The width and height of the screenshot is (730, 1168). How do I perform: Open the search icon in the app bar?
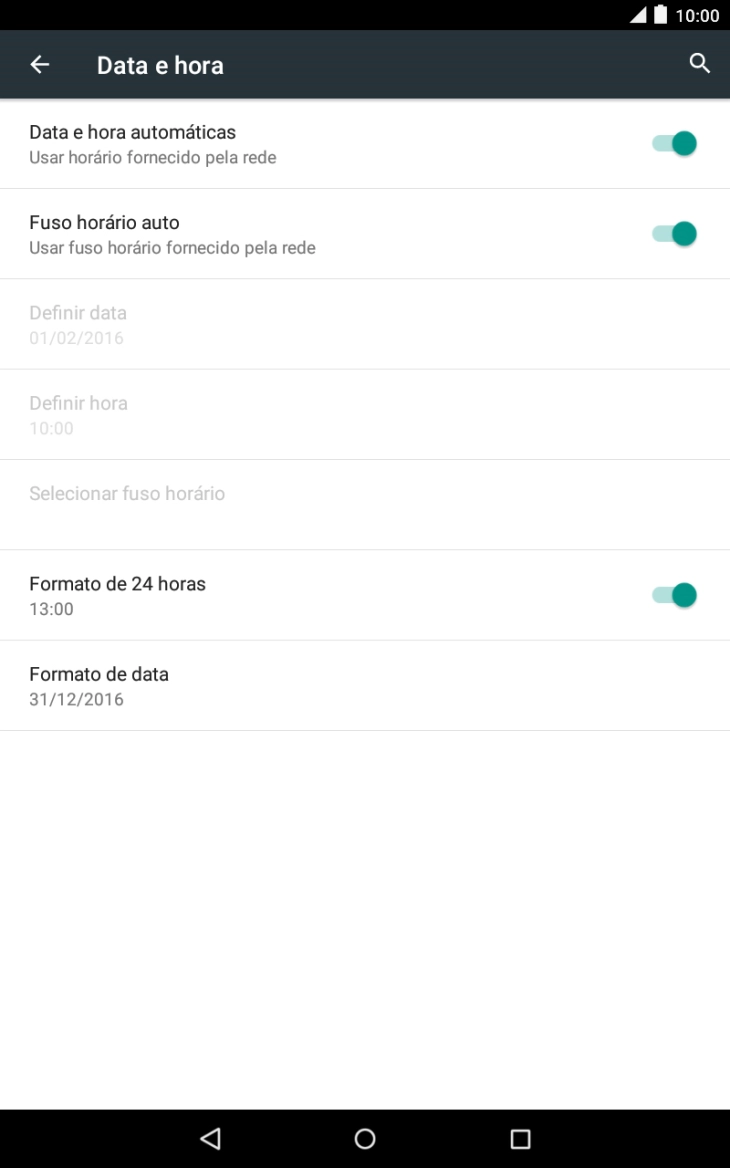[700, 64]
